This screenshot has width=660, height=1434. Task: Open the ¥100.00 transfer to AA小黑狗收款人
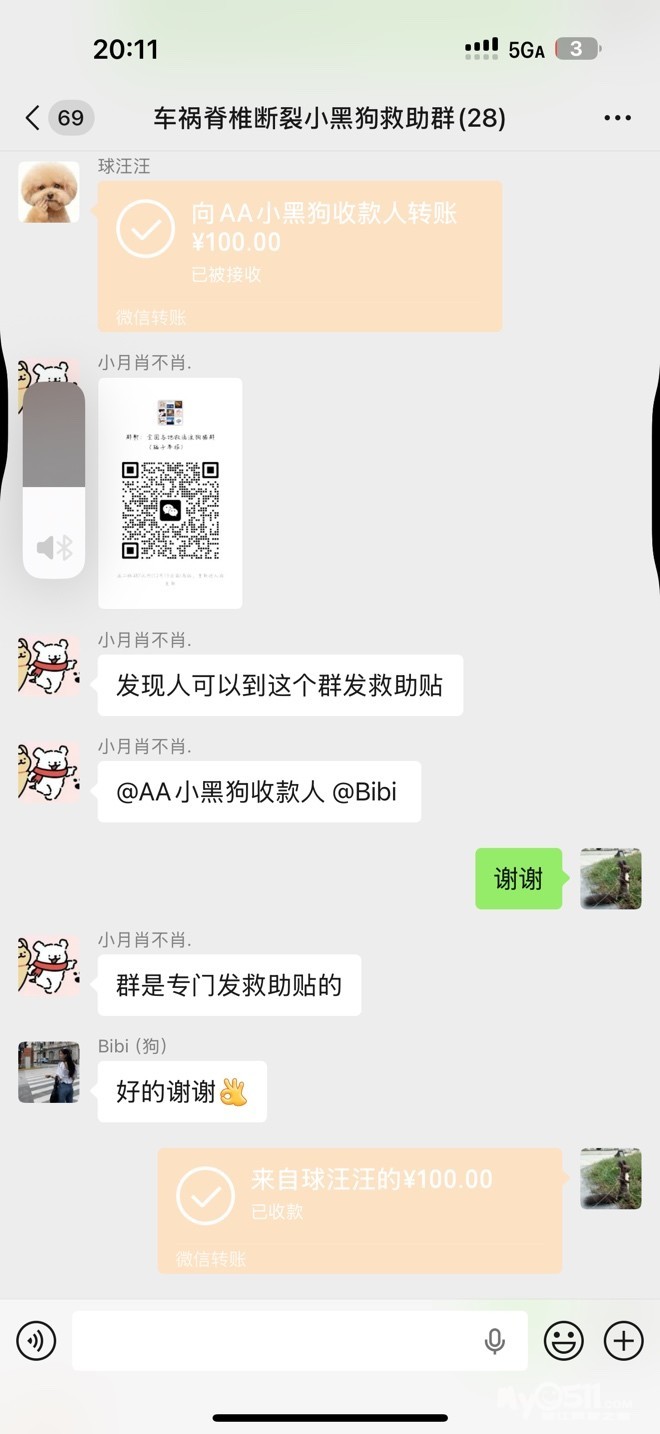300,255
